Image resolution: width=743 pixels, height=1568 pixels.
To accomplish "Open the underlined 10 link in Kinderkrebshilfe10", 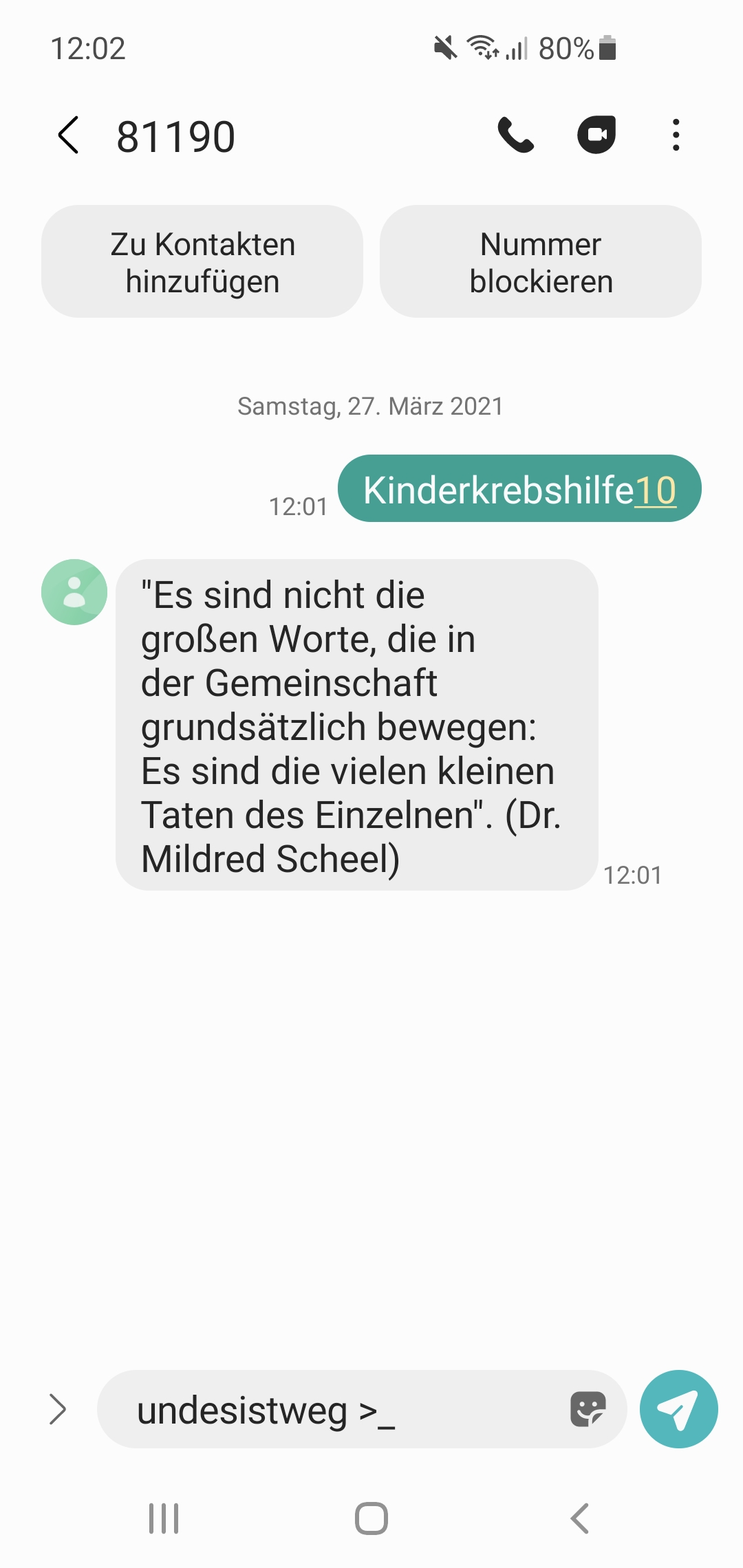I will [x=655, y=490].
